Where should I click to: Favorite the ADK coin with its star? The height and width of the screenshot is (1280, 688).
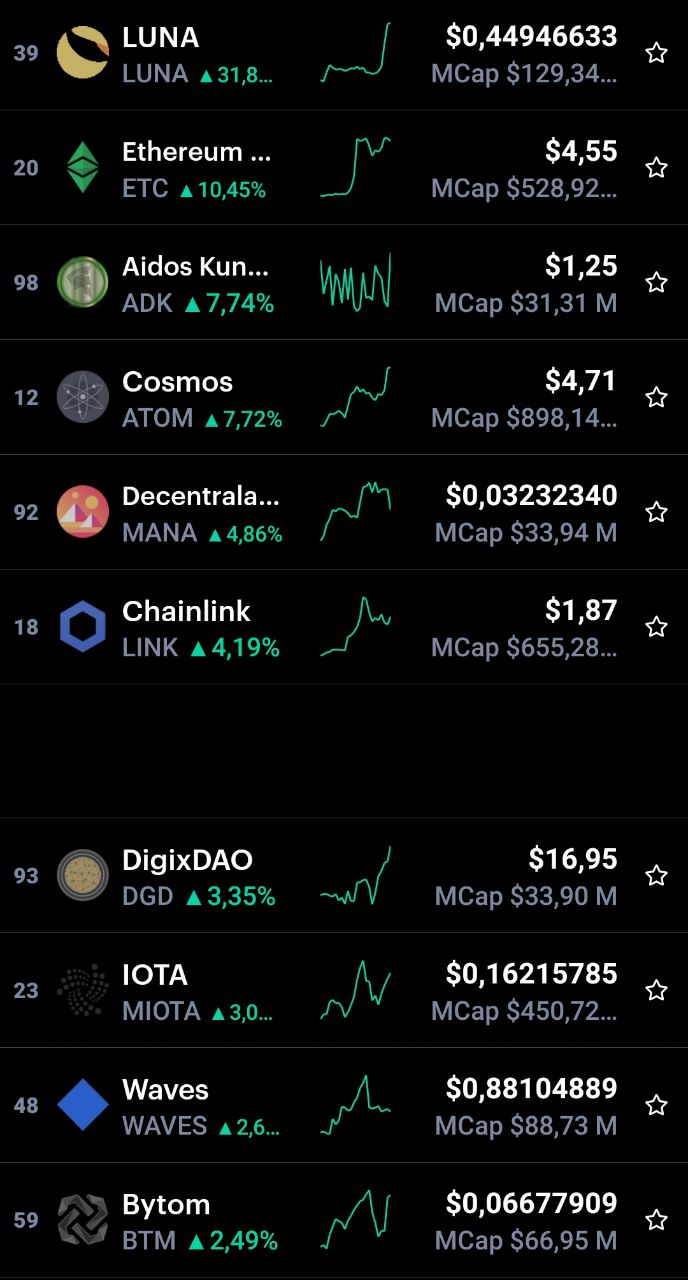click(x=656, y=283)
